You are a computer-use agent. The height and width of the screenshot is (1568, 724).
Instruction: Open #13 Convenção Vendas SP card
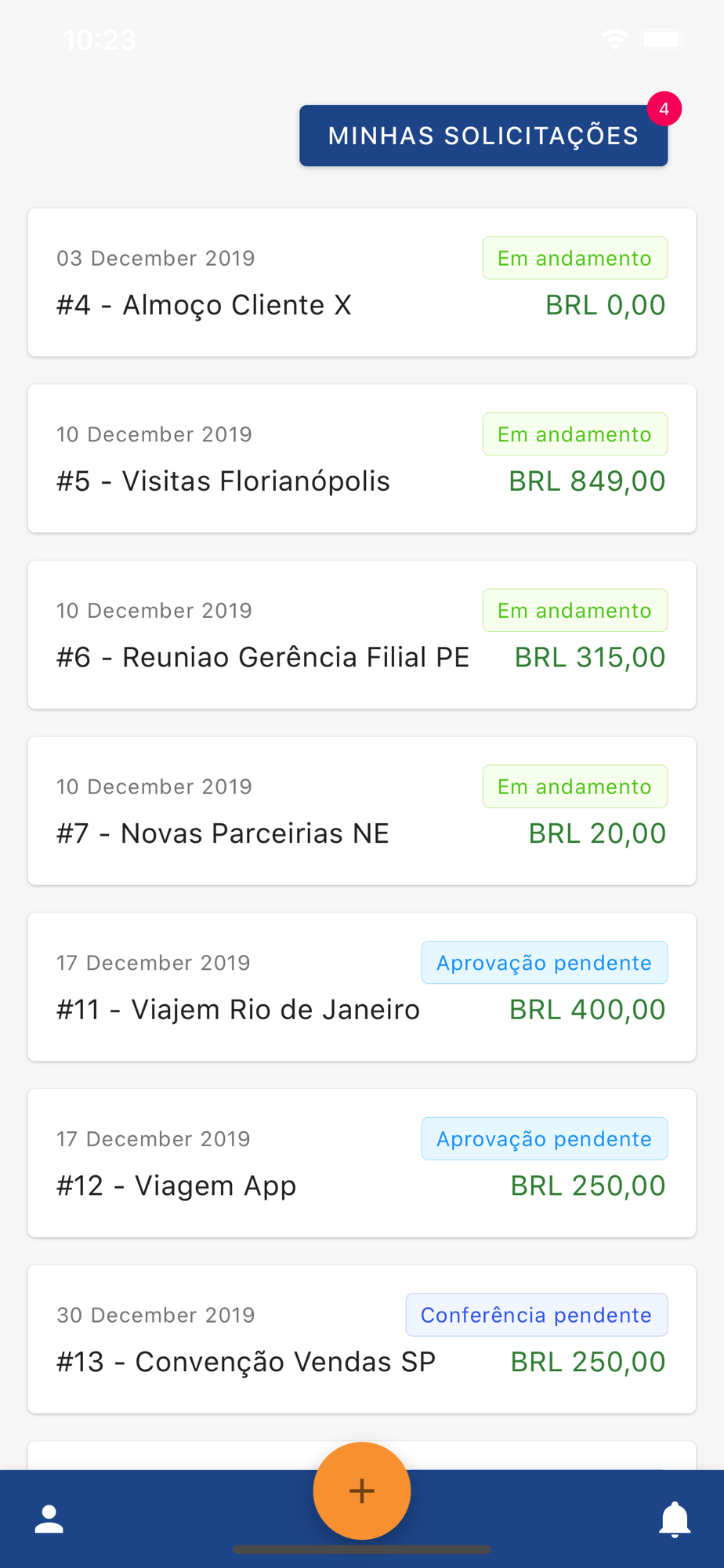click(362, 1339)
